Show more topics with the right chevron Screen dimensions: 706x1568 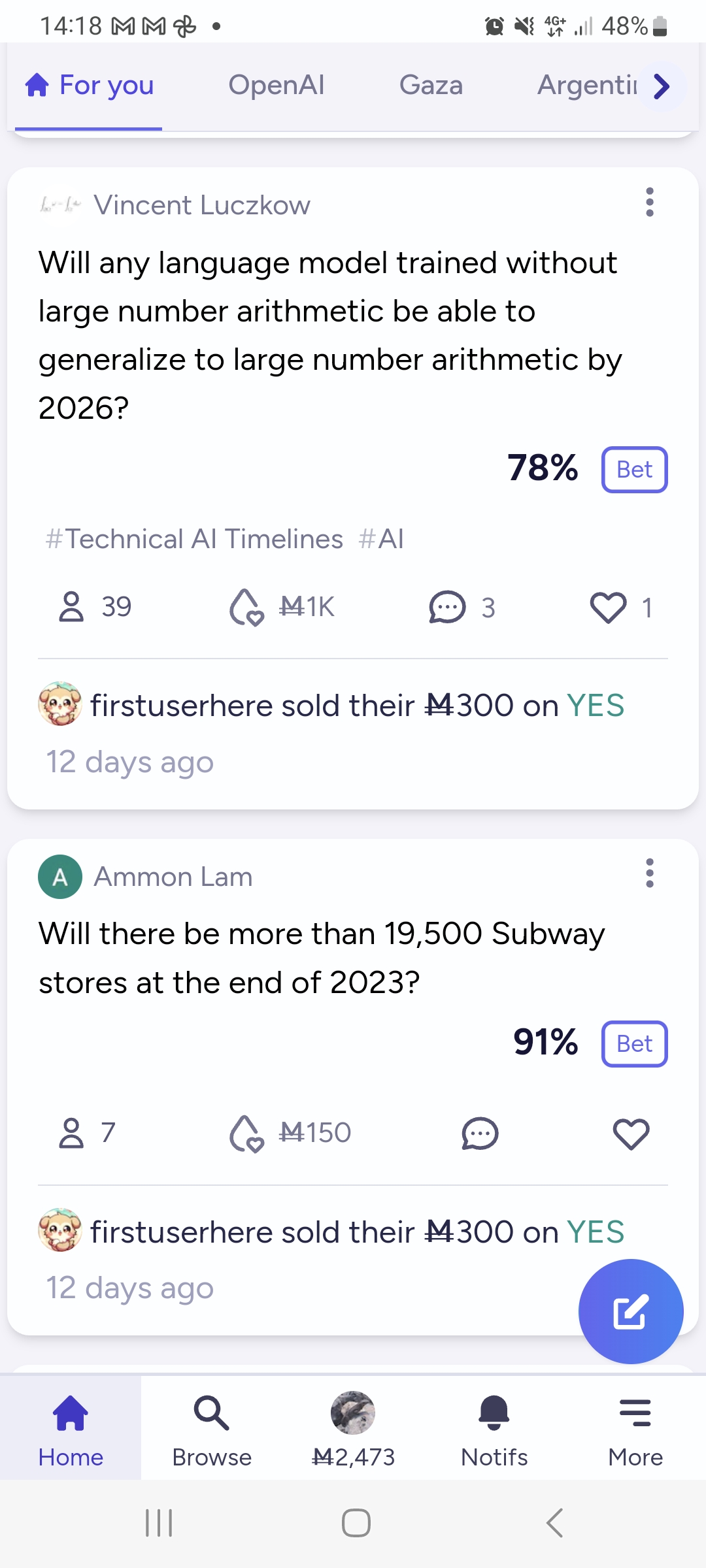tap(662, 86)
